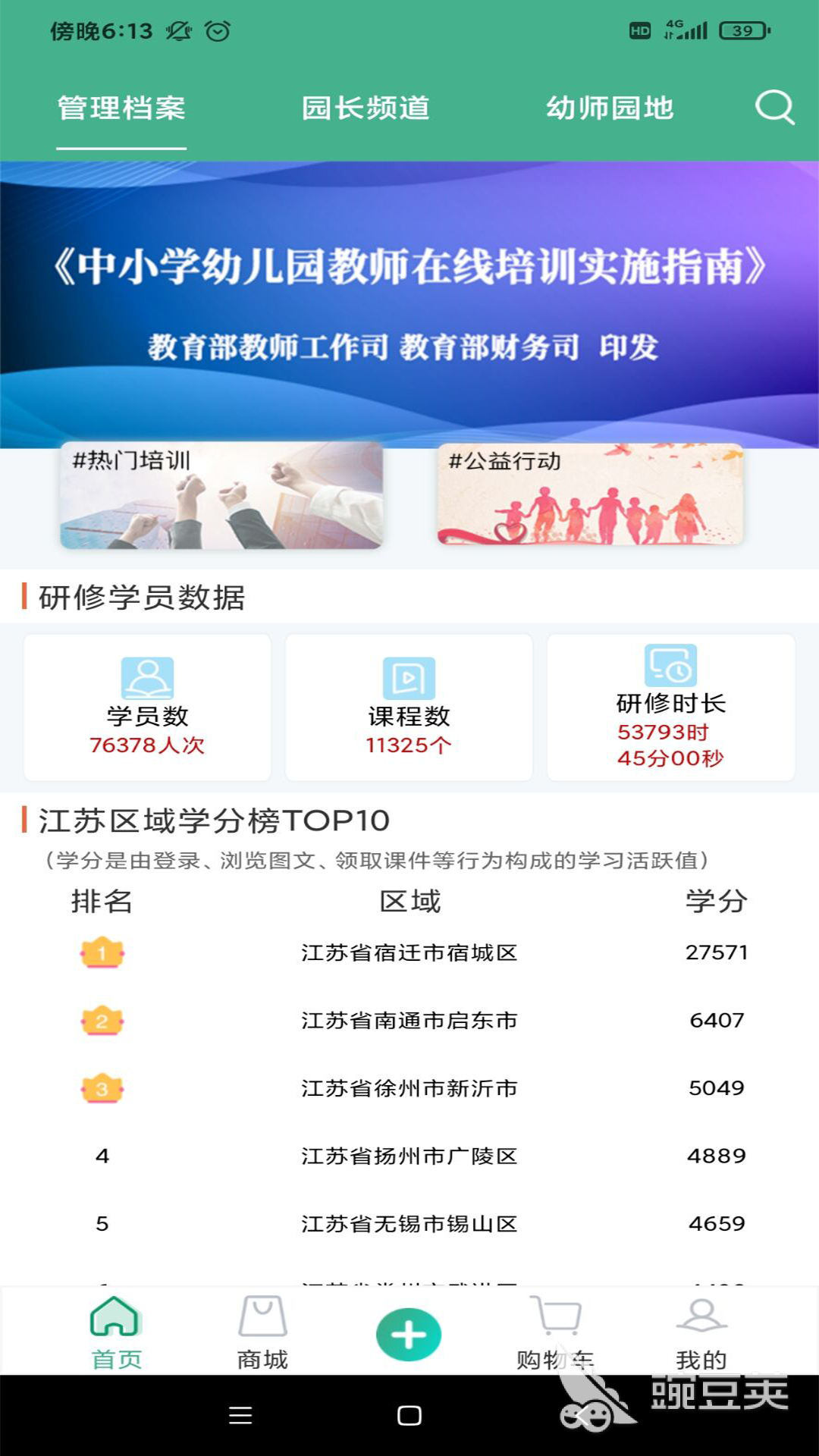
Task: Switch to the 幼师园地 tab
Action: tap(610, 108)
